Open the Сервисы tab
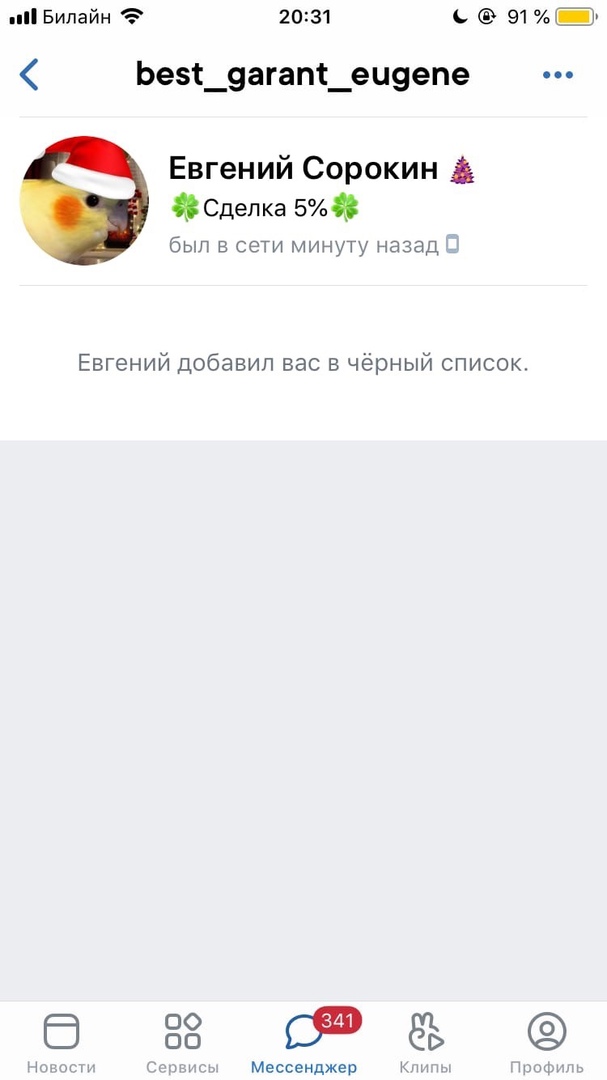Viewport: 607px width, 1080px height. coord(183,1042)
